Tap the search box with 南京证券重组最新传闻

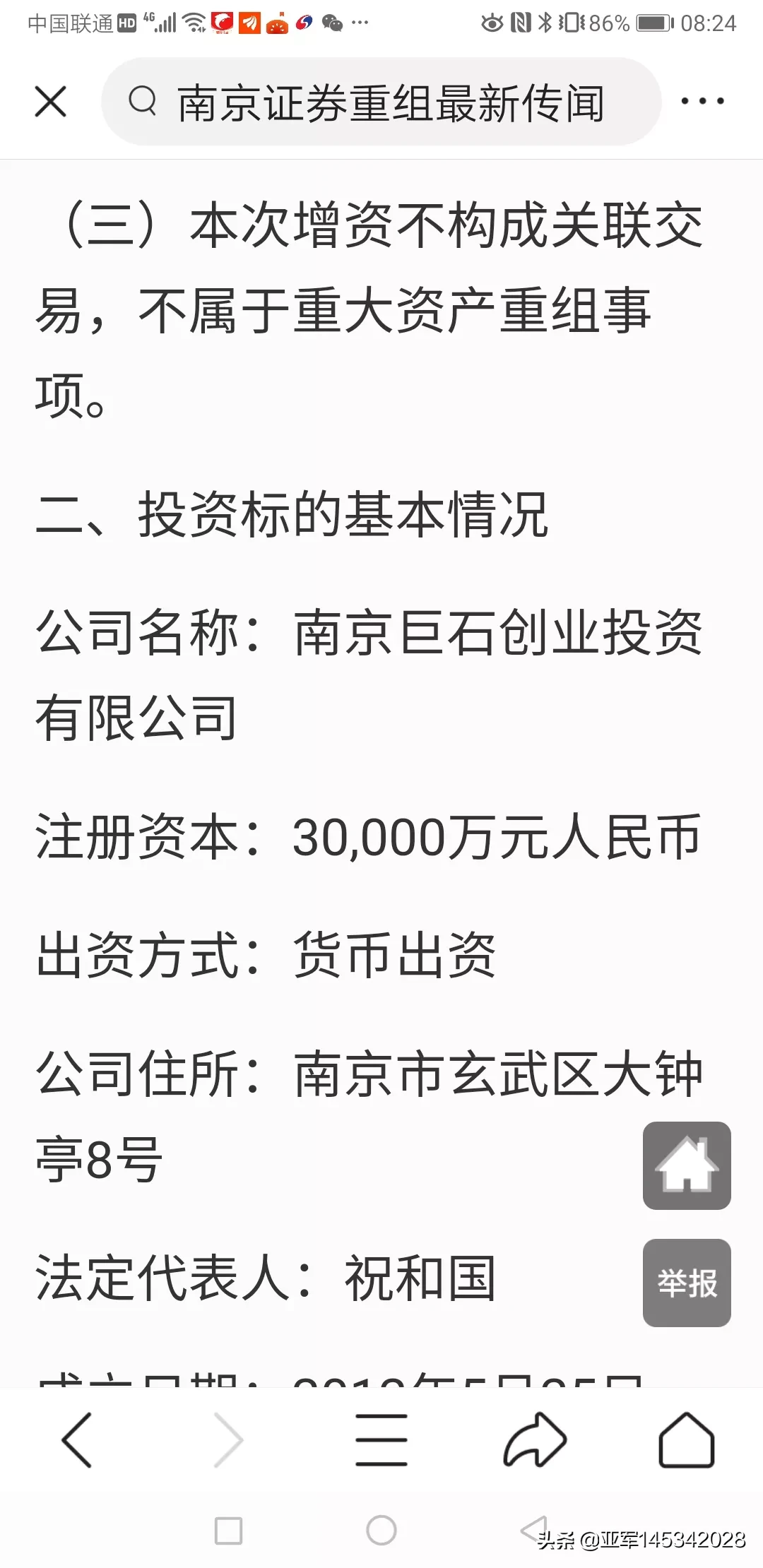pos(381,102)
